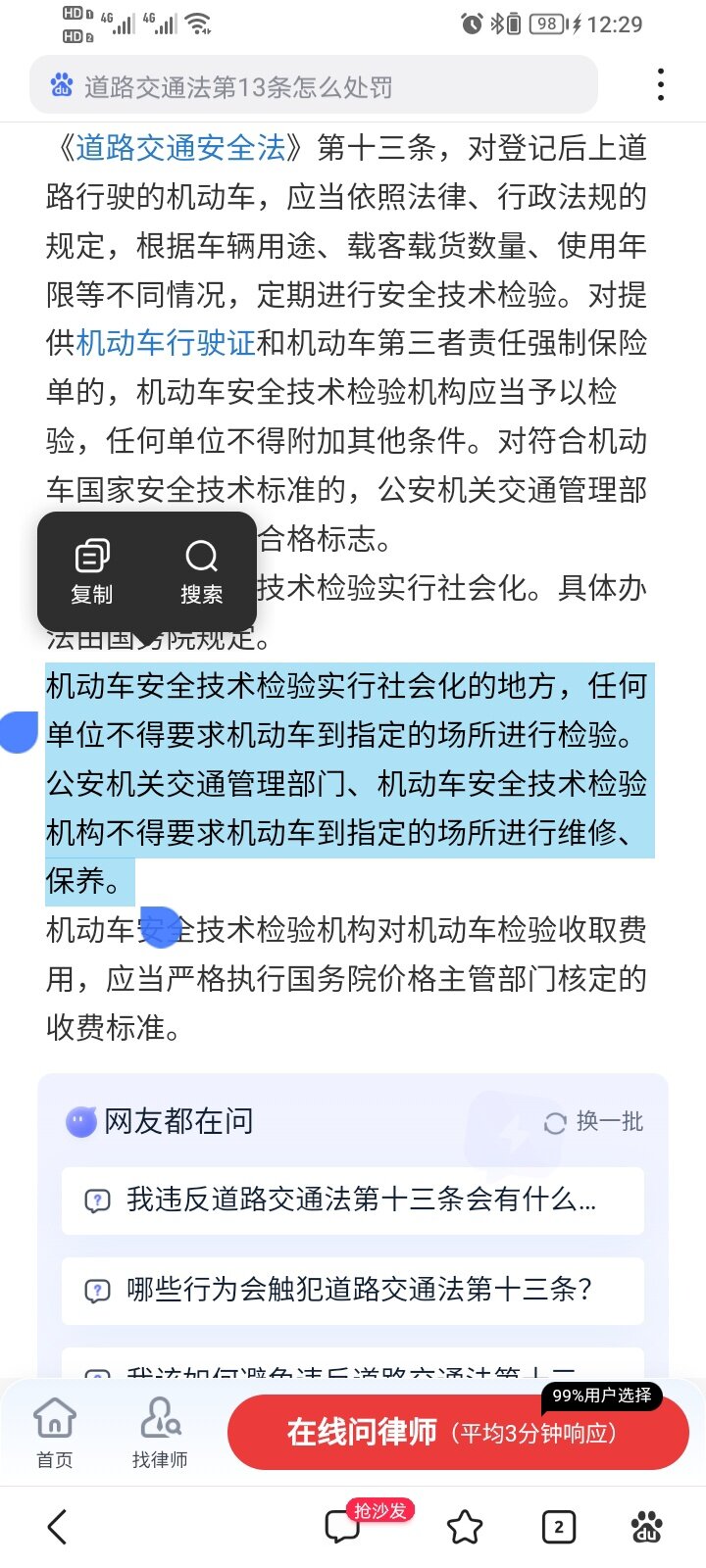This screenshot has width=706, height=1568.
Task: Search the selected text
Action: click(201, 571)
